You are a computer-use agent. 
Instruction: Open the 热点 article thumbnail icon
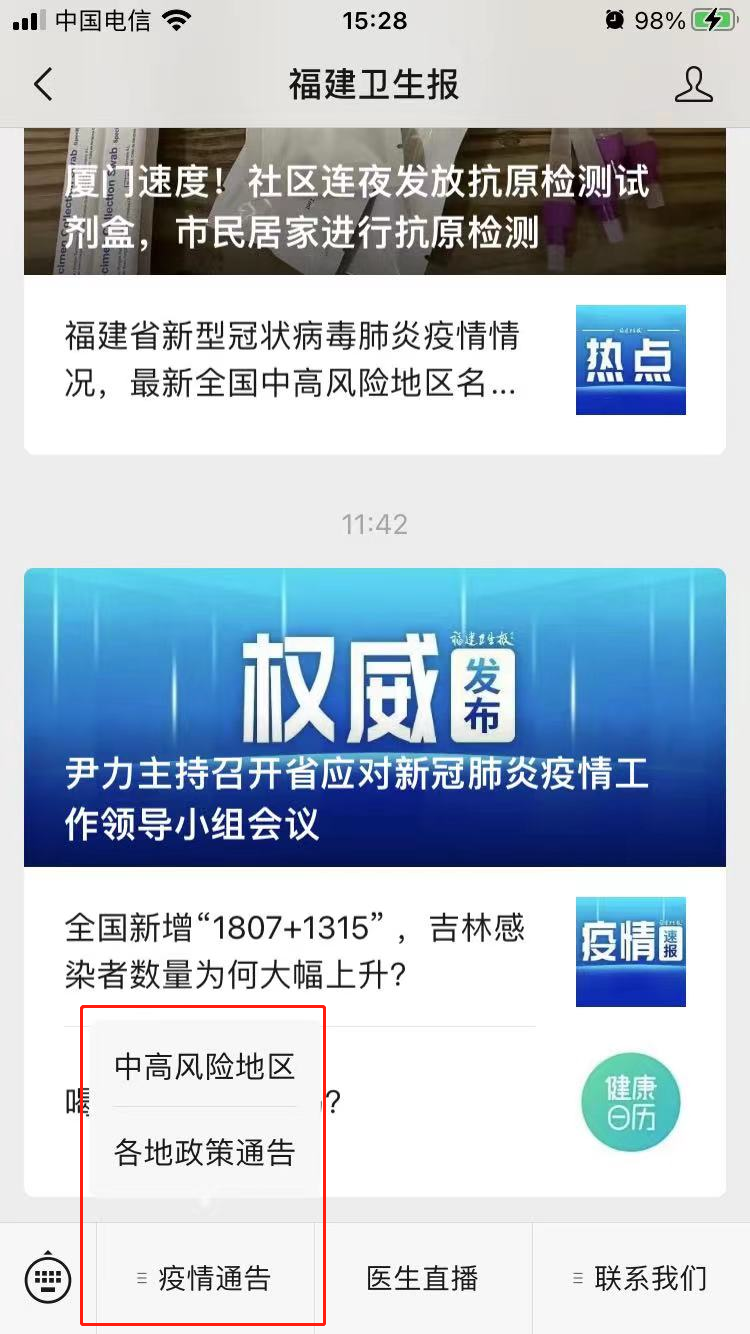631,358
